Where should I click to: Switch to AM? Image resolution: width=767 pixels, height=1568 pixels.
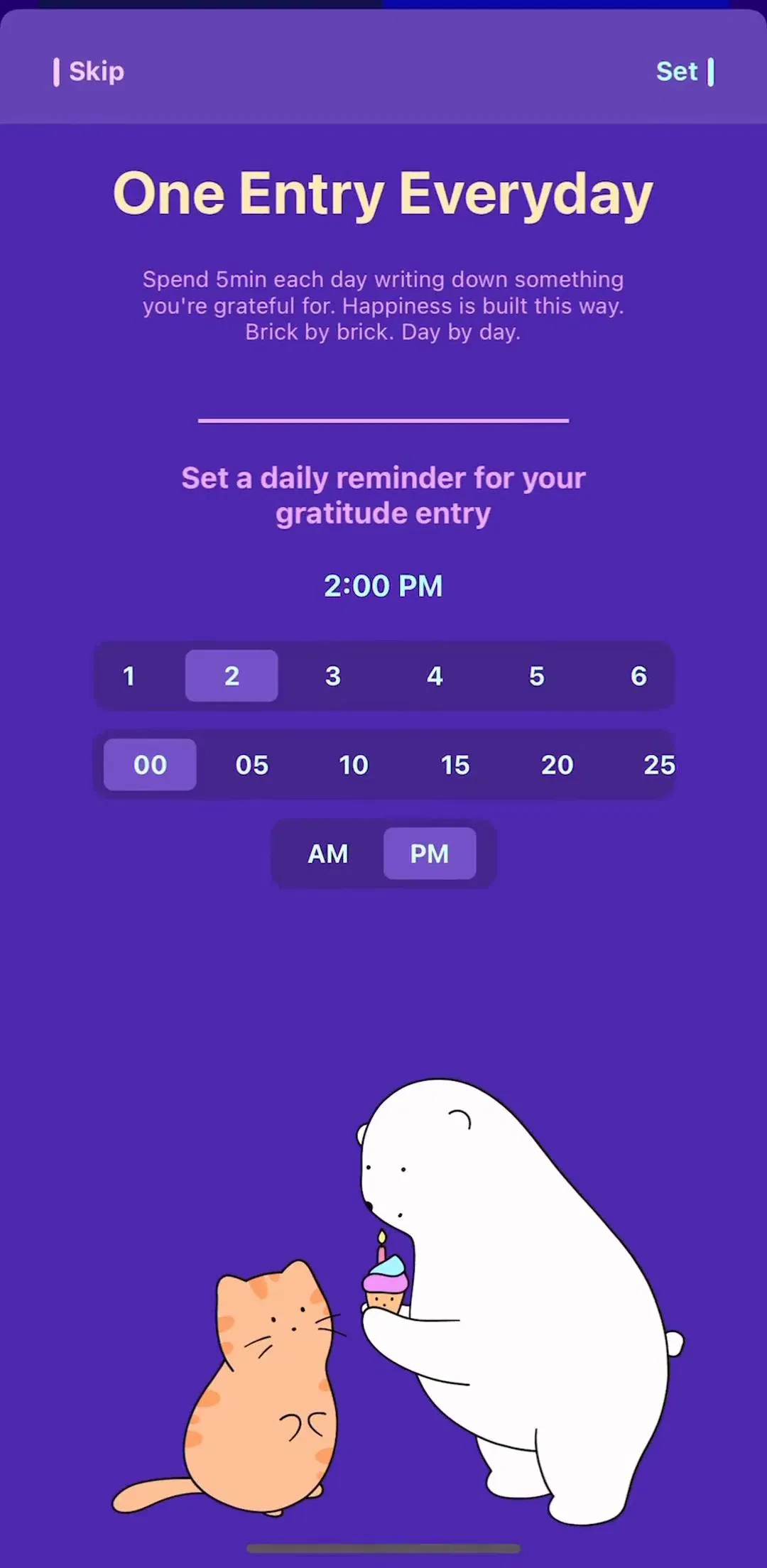(x=328, y=854)
